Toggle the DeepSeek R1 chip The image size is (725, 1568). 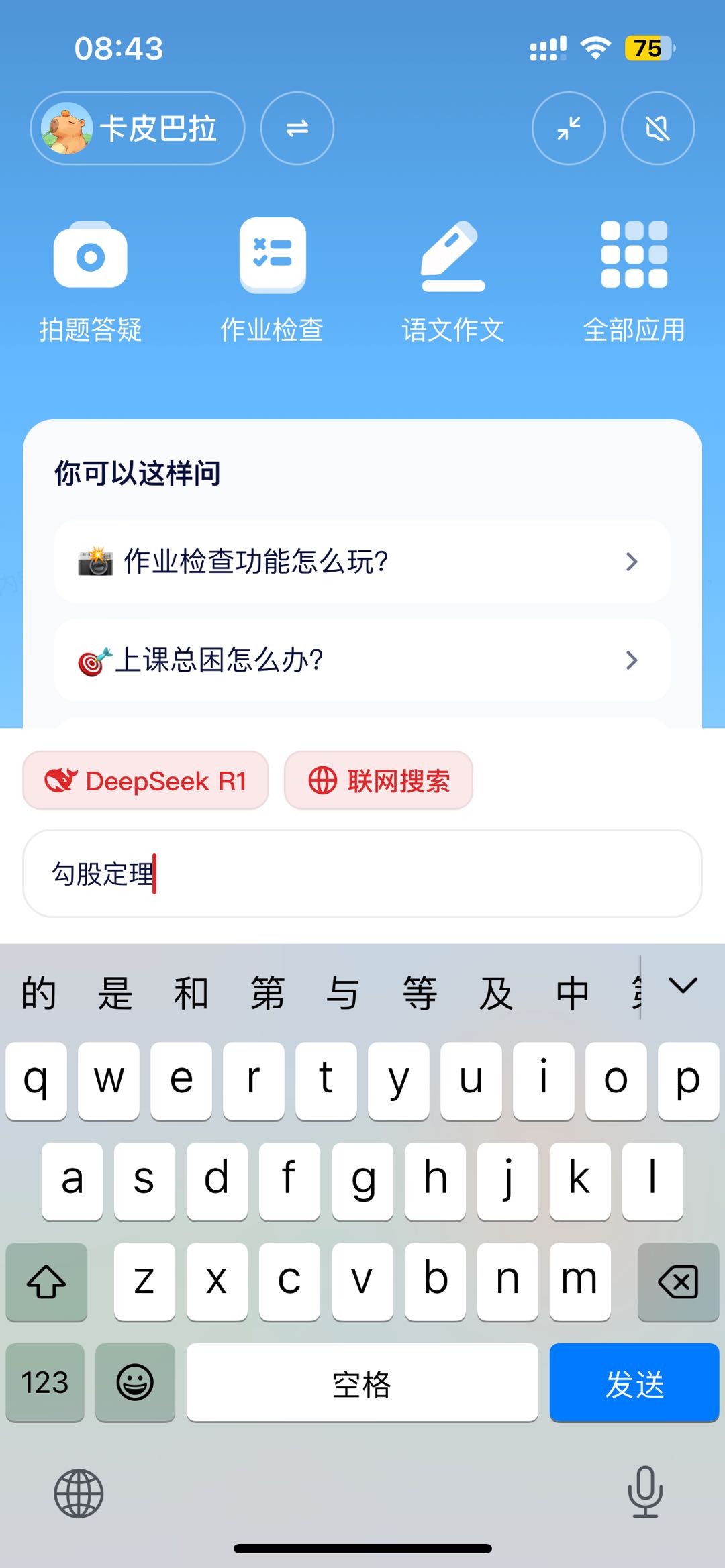[146, 780]
